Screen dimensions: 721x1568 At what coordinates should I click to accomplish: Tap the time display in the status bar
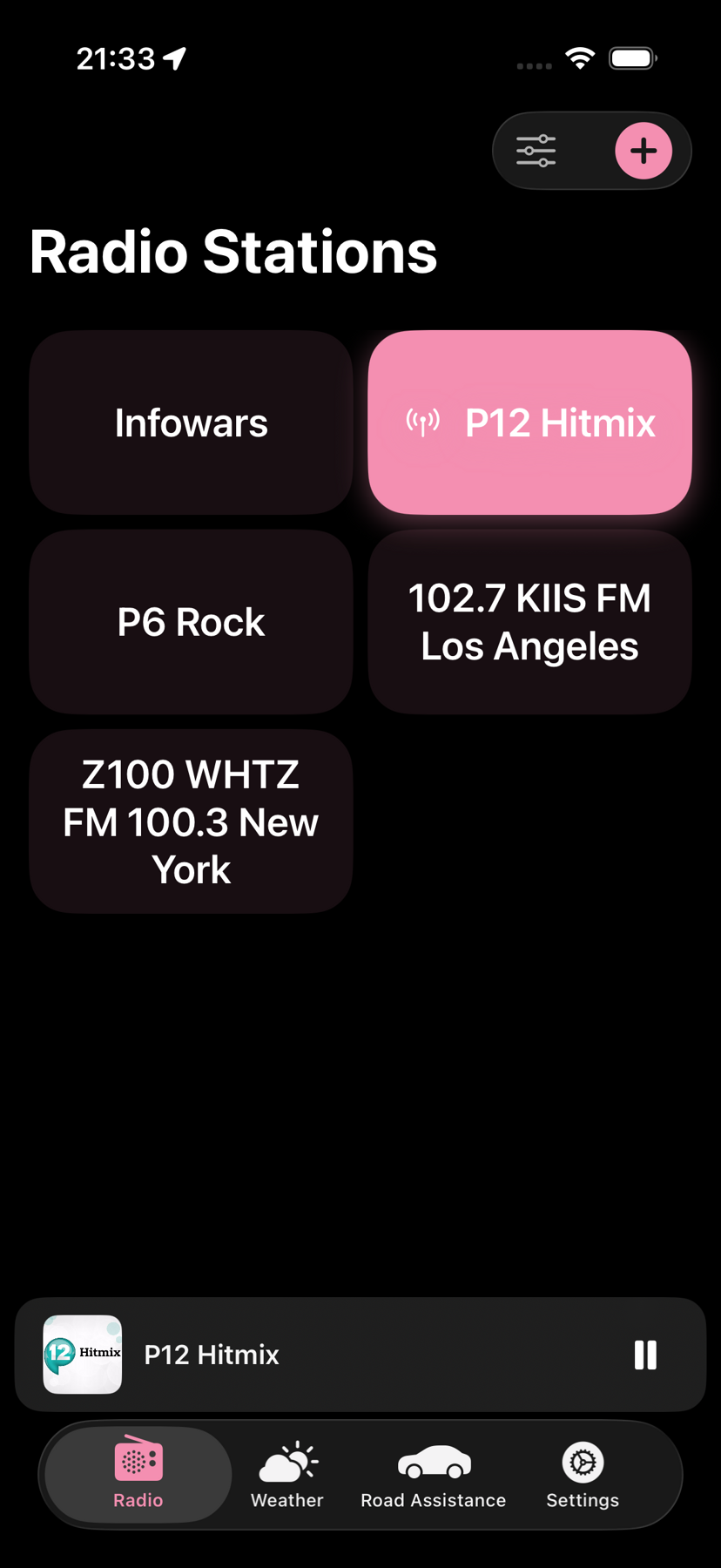click(x=118, y=57)
